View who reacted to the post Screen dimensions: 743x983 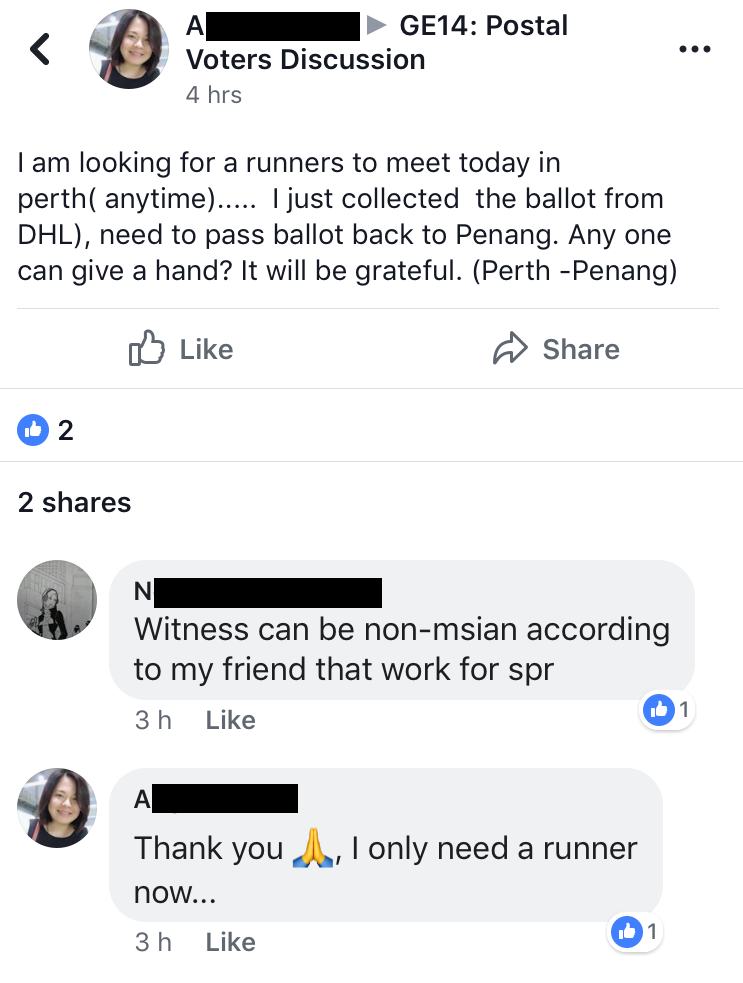click(46, 431)
